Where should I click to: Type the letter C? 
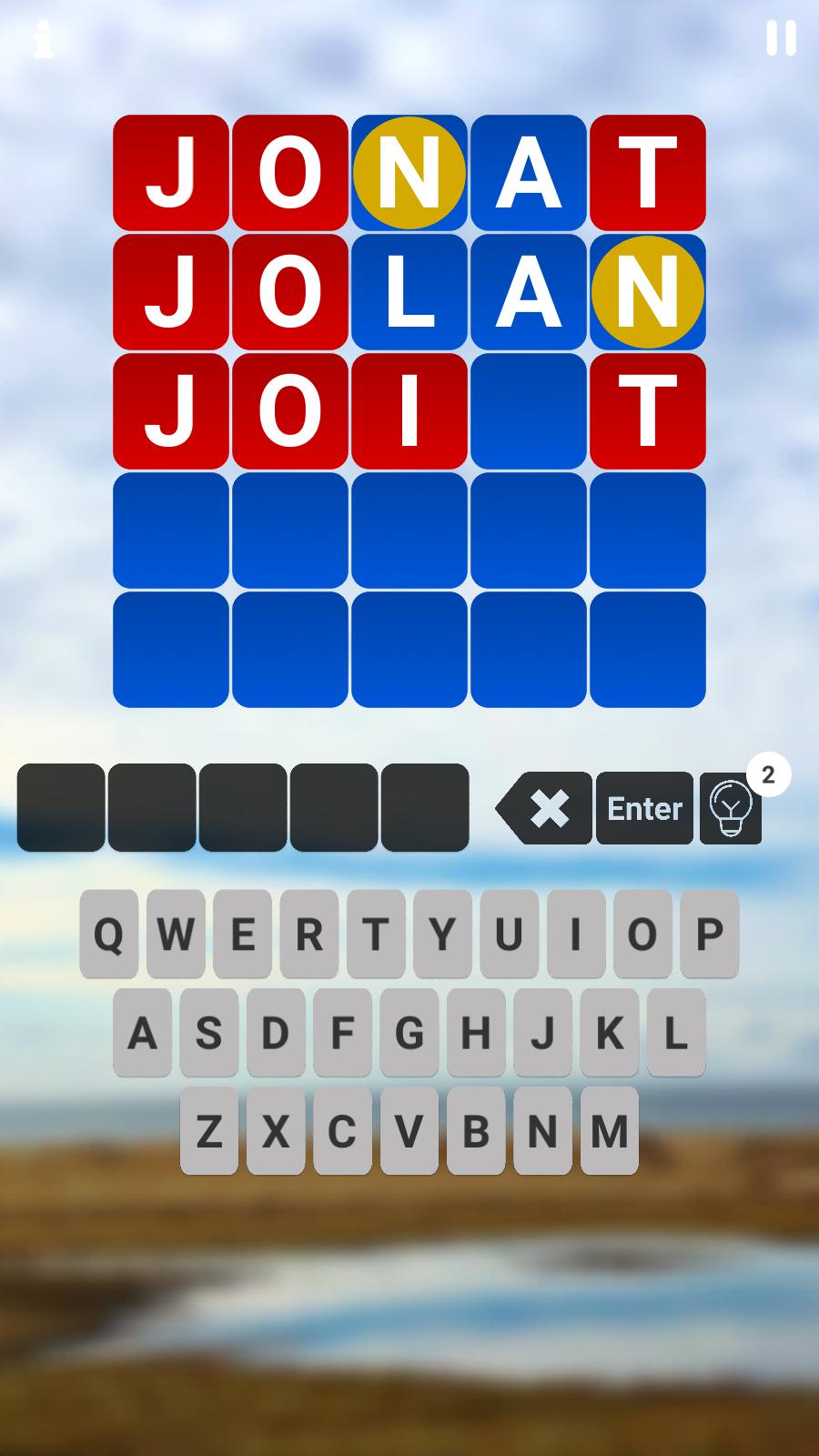[x=342, y=1131]
